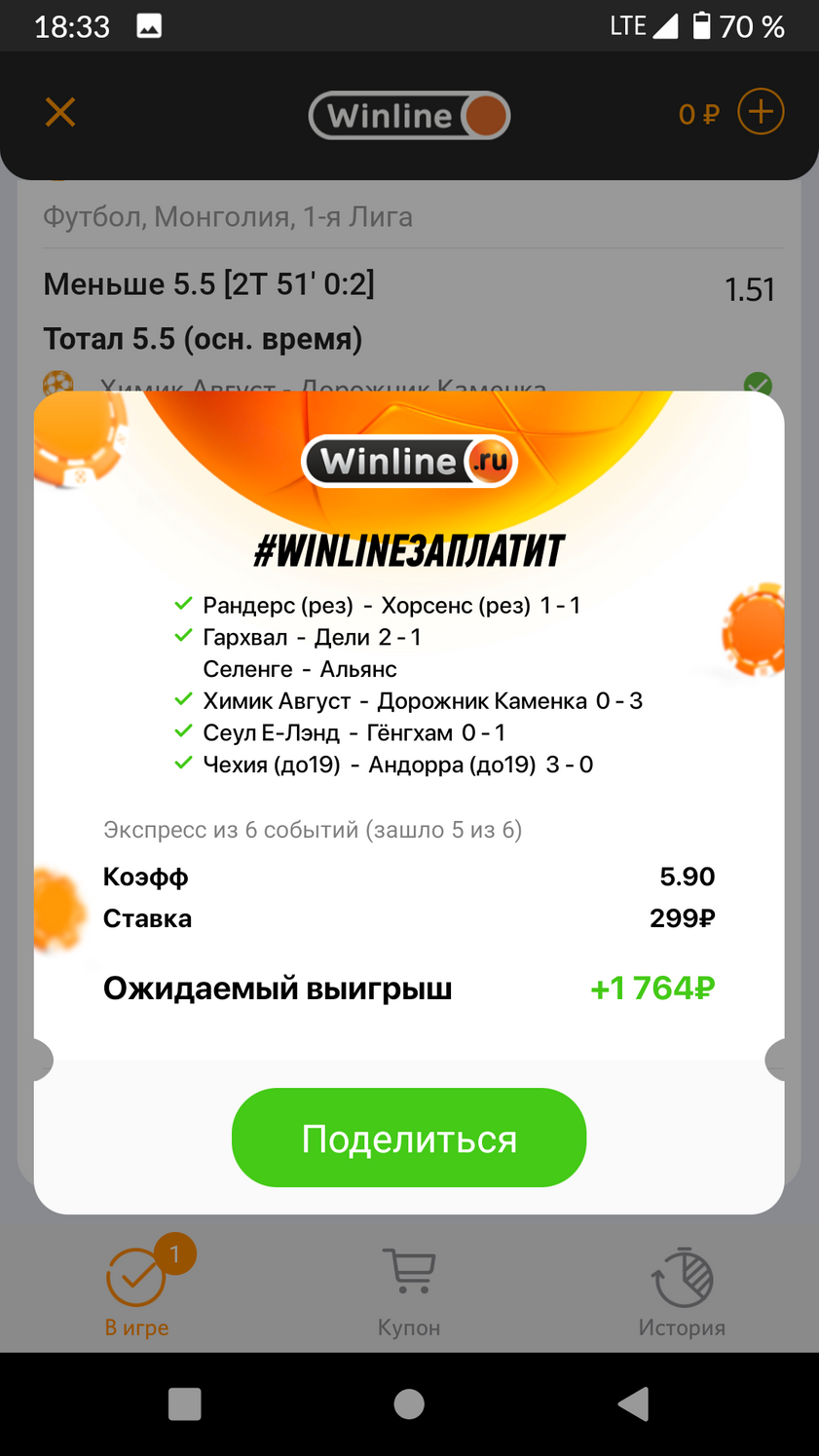Close the screen with the X icon
The height and width of the screenshot is (1456, 819).
[x=60, y=112]
